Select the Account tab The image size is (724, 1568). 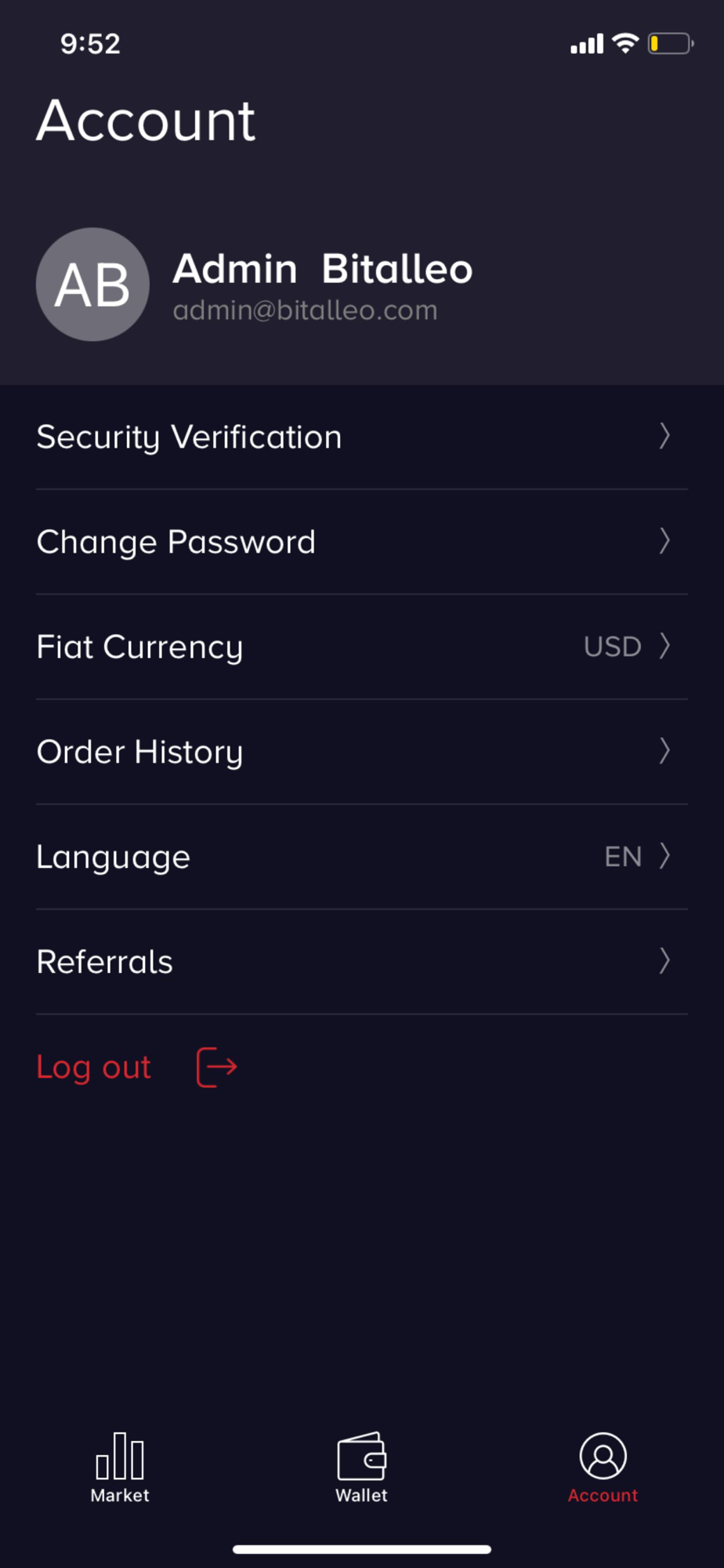pos(603,1468)
